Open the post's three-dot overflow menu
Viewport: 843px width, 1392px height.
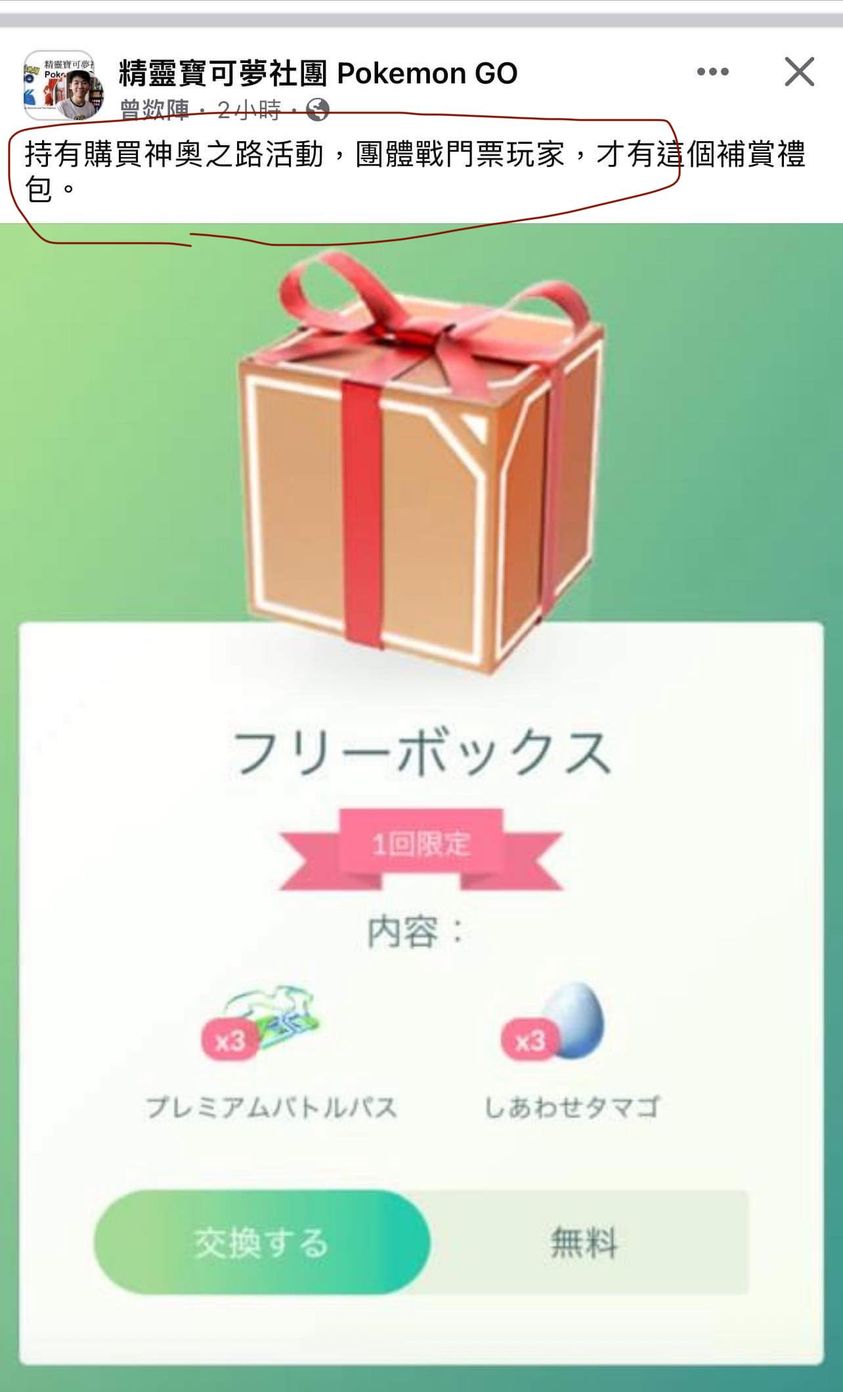coord(712,72)
